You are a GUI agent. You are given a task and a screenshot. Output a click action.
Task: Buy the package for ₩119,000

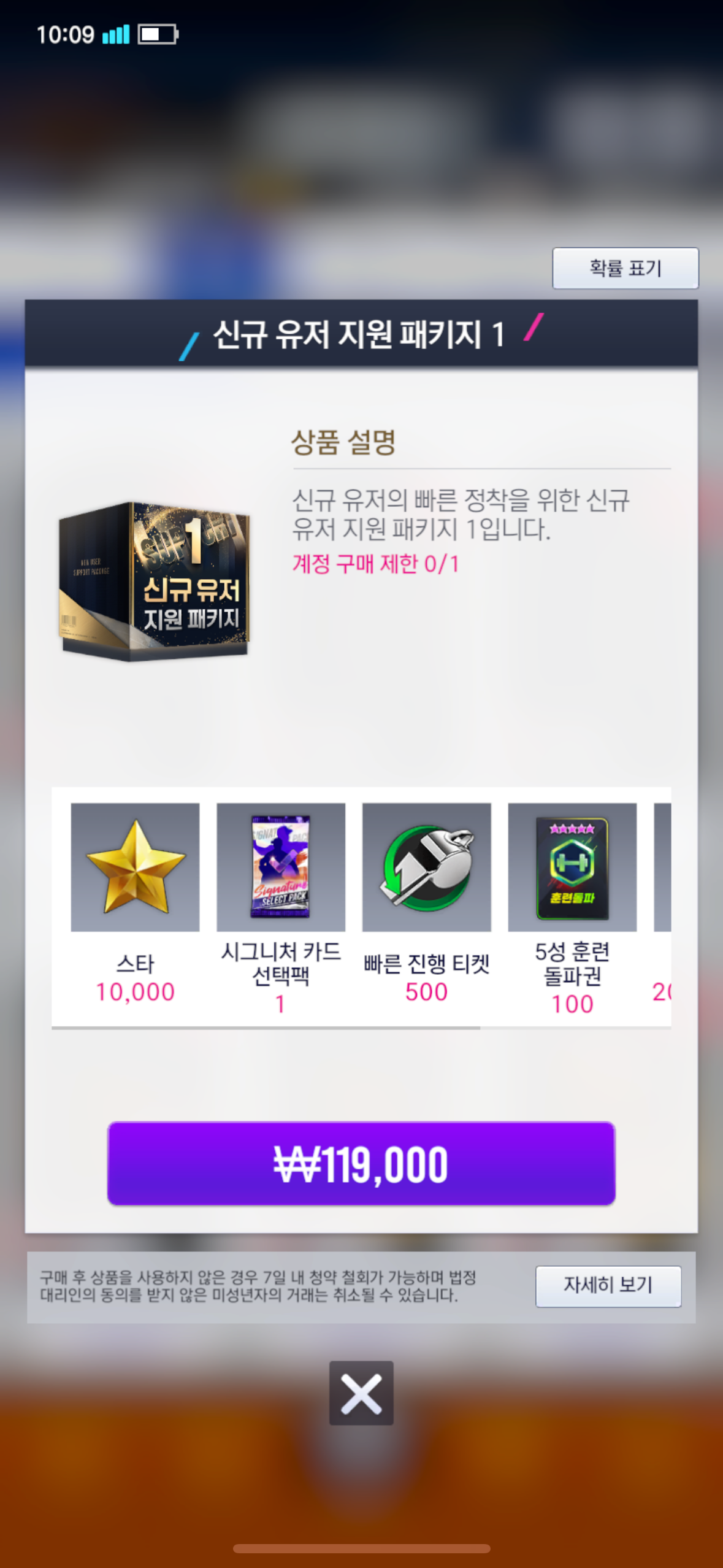pos(361,1164)
